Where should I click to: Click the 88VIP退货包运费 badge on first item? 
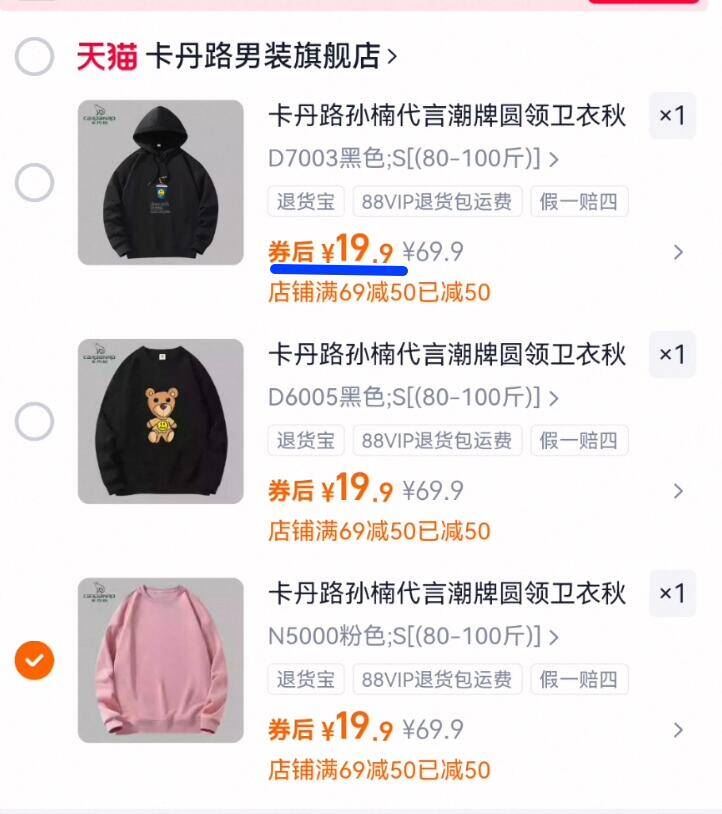[x=440, y=200]
